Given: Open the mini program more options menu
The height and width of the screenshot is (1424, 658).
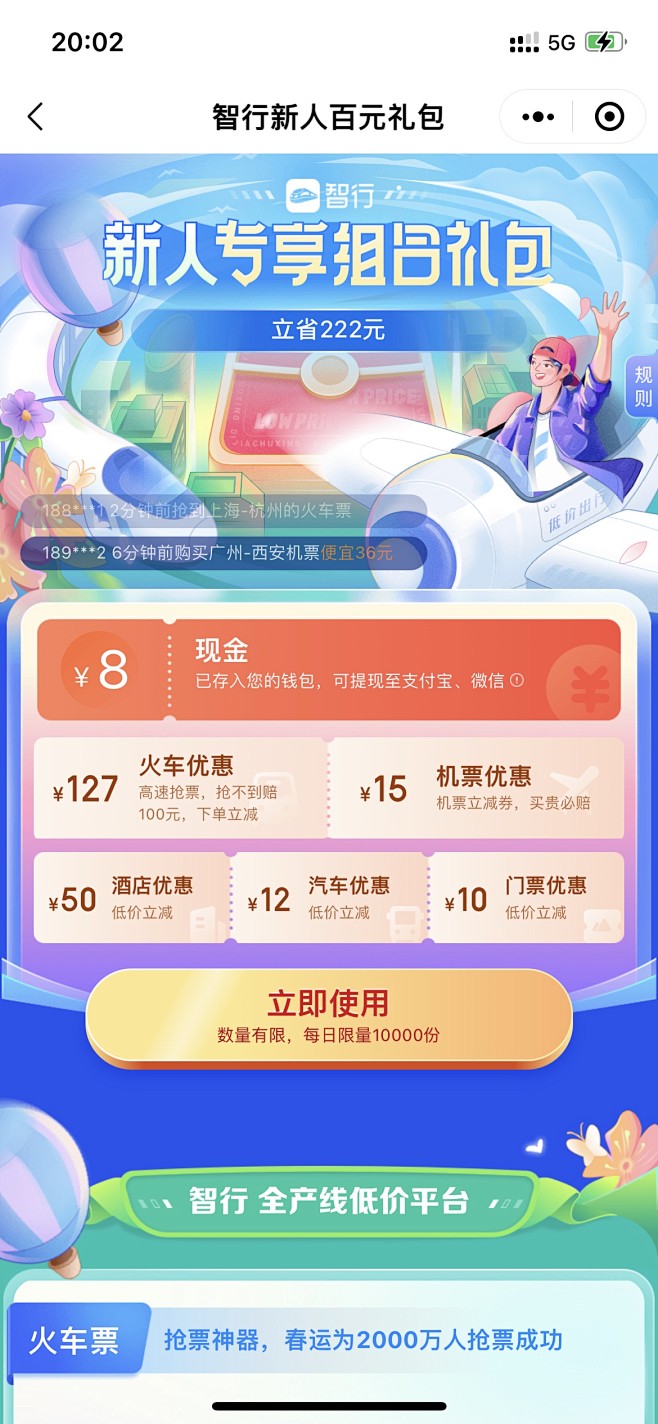Looking at the screenshot, I should (x=538, y=117).
